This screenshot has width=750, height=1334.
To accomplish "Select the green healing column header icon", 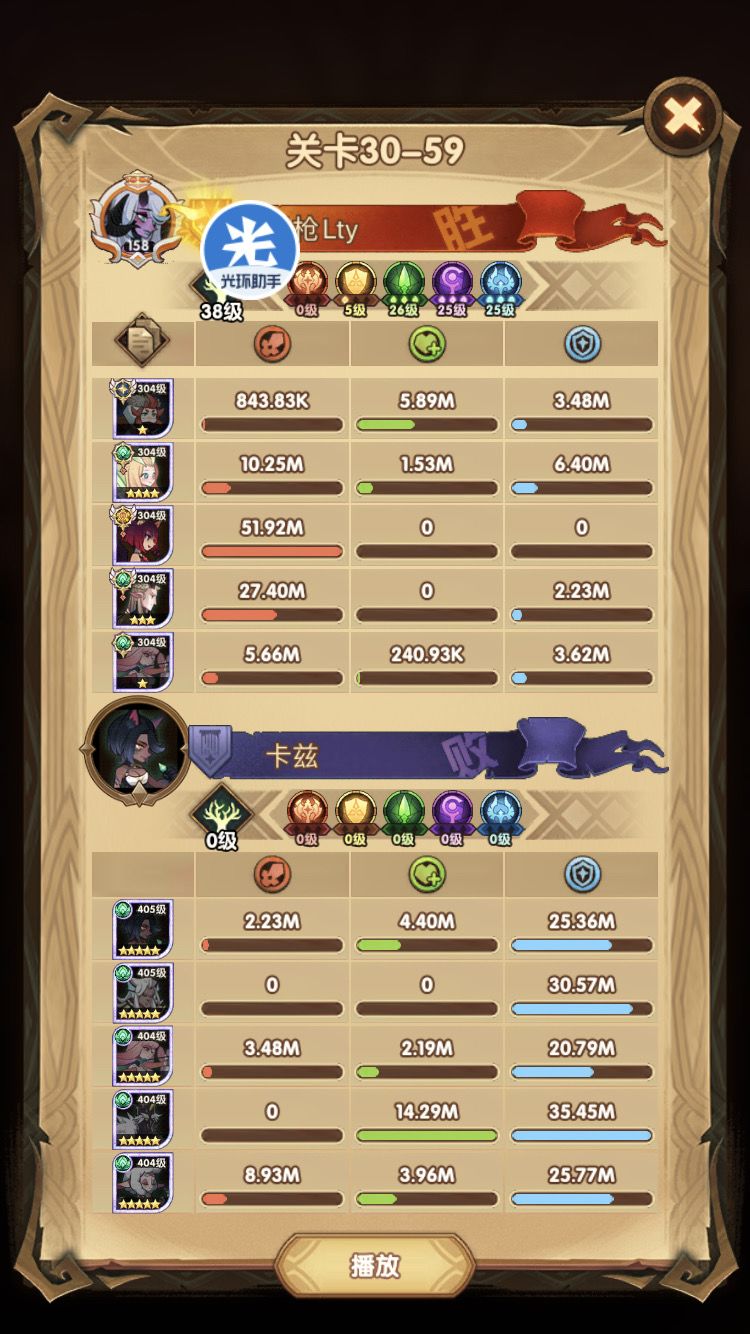I will pos(427,342).
